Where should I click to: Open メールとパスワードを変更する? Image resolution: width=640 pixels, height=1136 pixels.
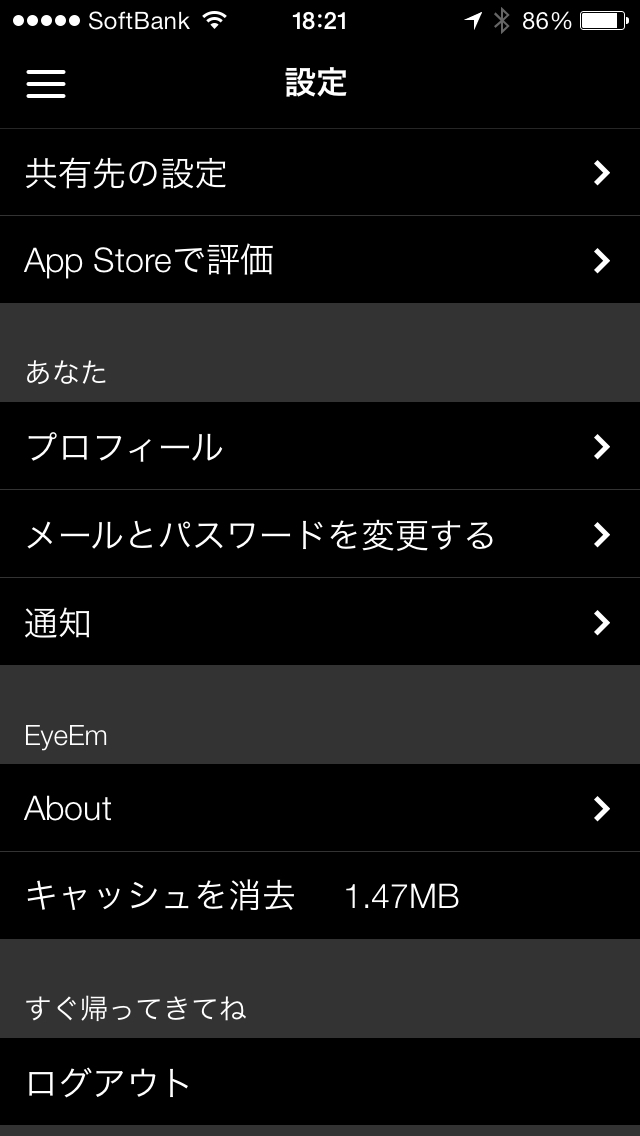click(320, 534)
